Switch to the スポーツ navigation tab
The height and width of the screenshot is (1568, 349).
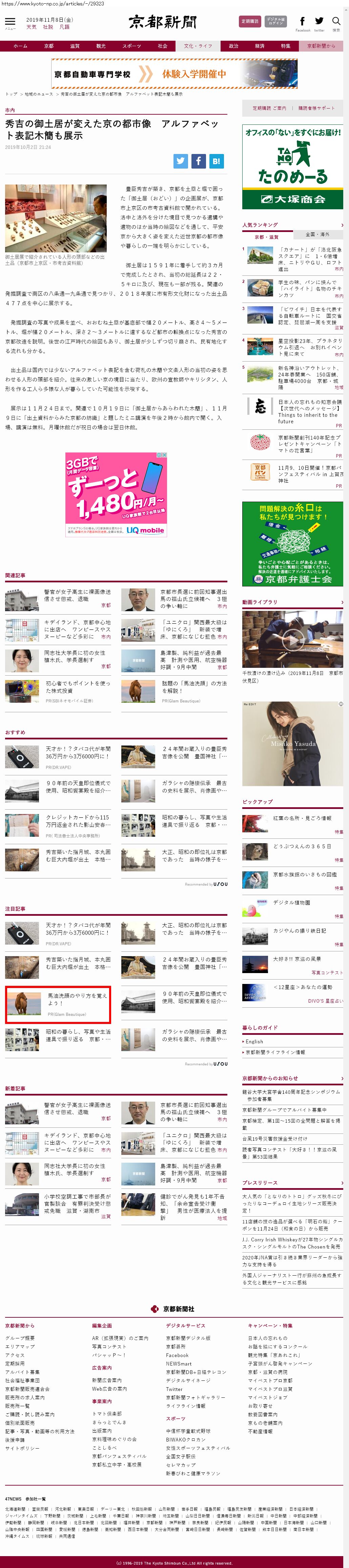click(x=131, y=46)
